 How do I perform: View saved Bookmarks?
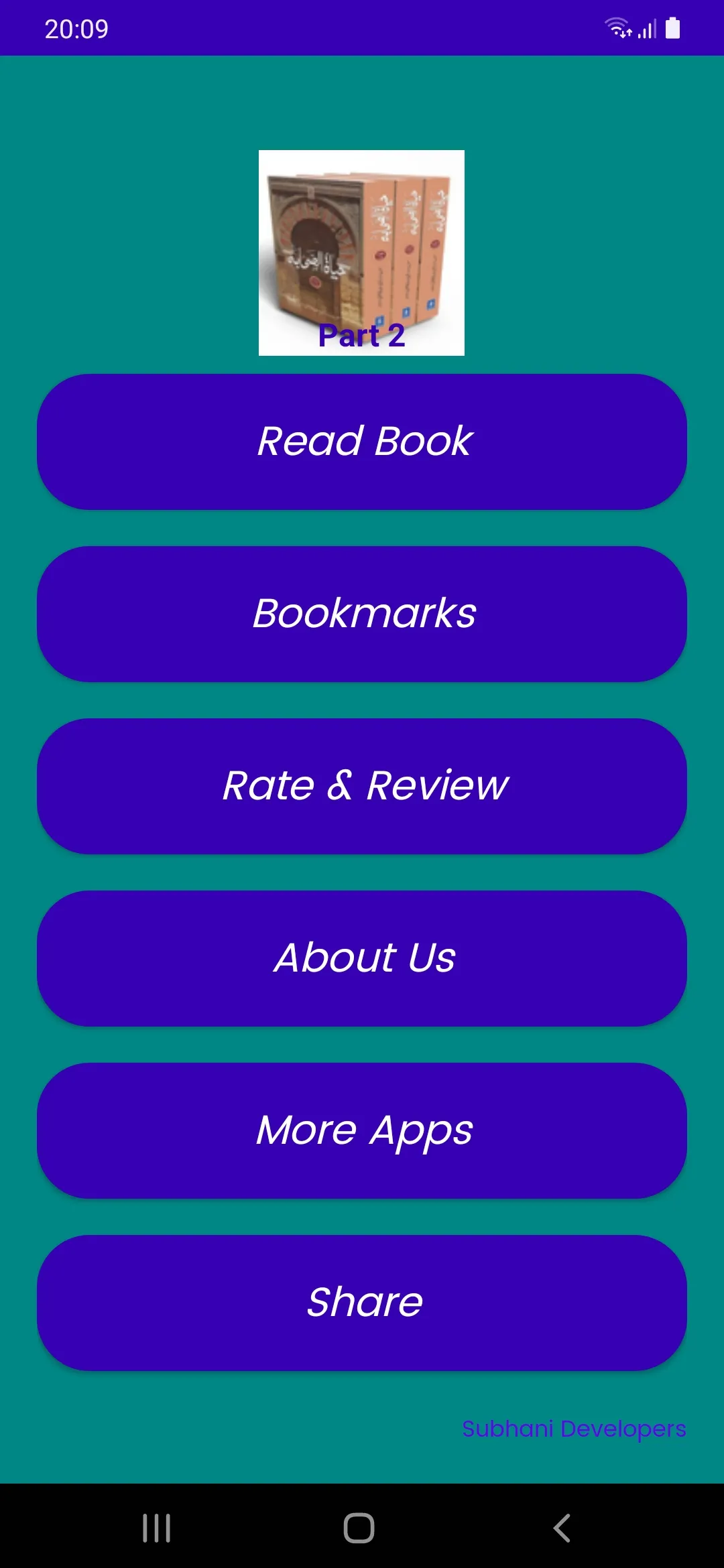point(362,614)
